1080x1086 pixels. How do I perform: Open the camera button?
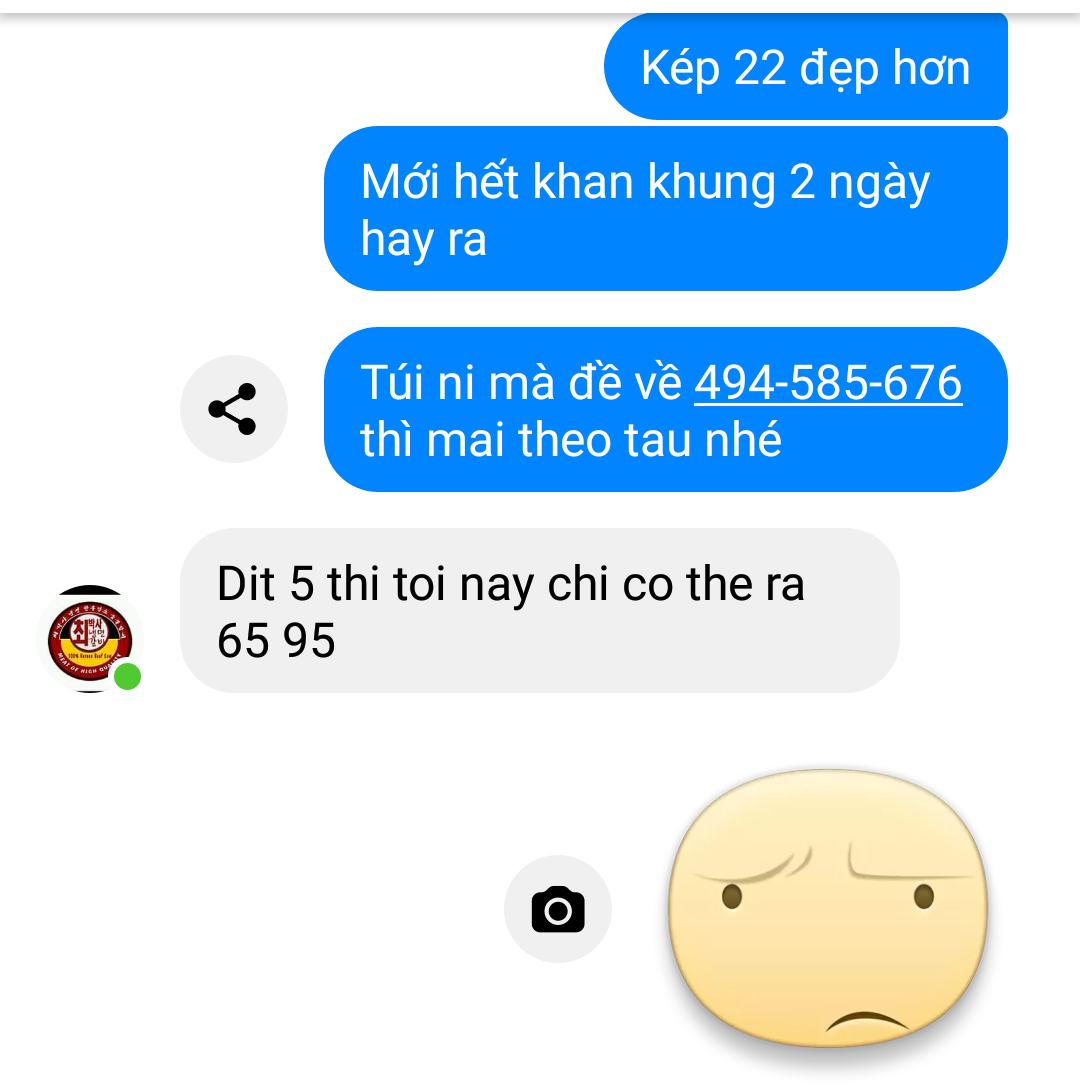point(558,909)
